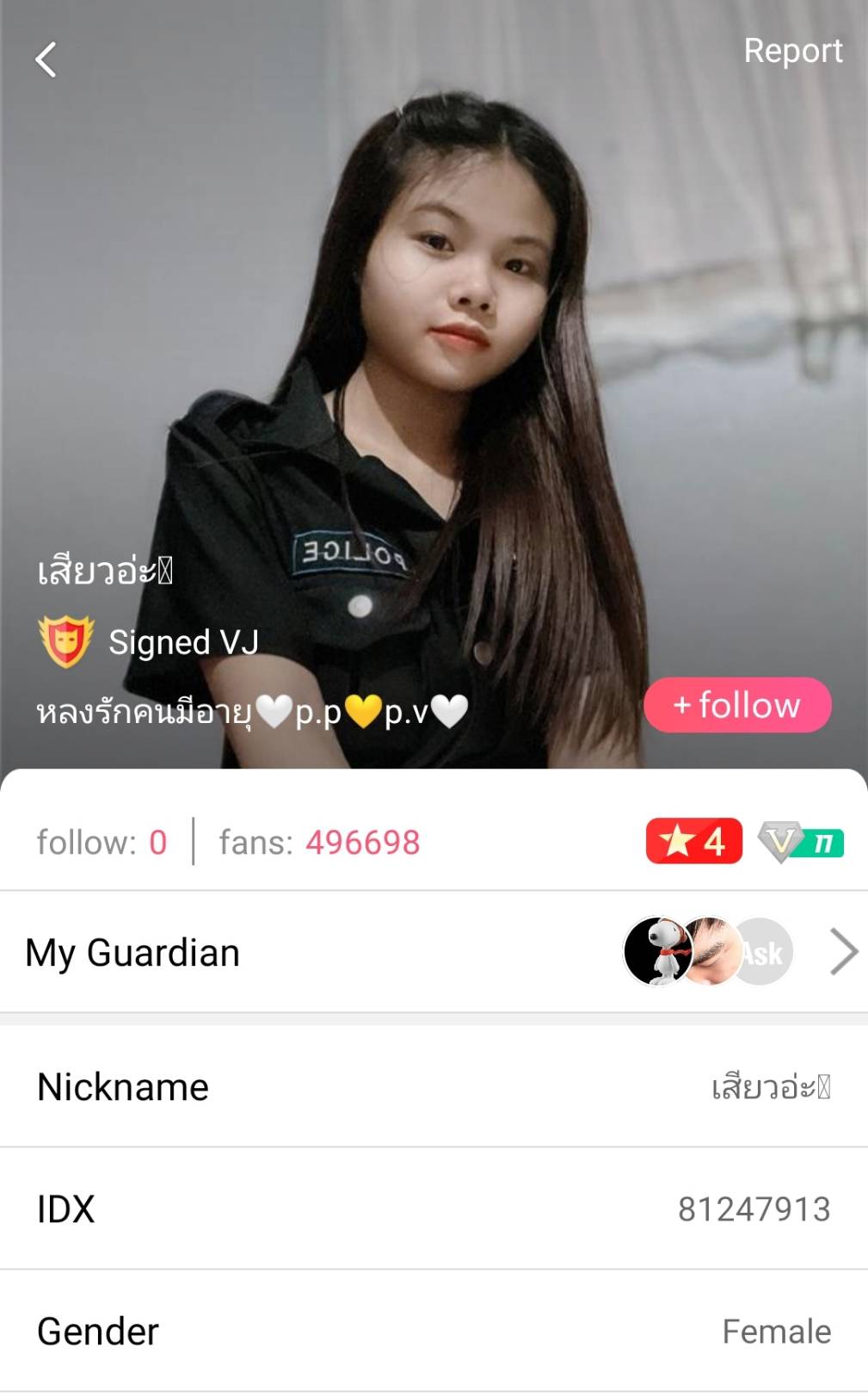
Task: Tap Report to flag this profile
Action: tap(792, 51)
